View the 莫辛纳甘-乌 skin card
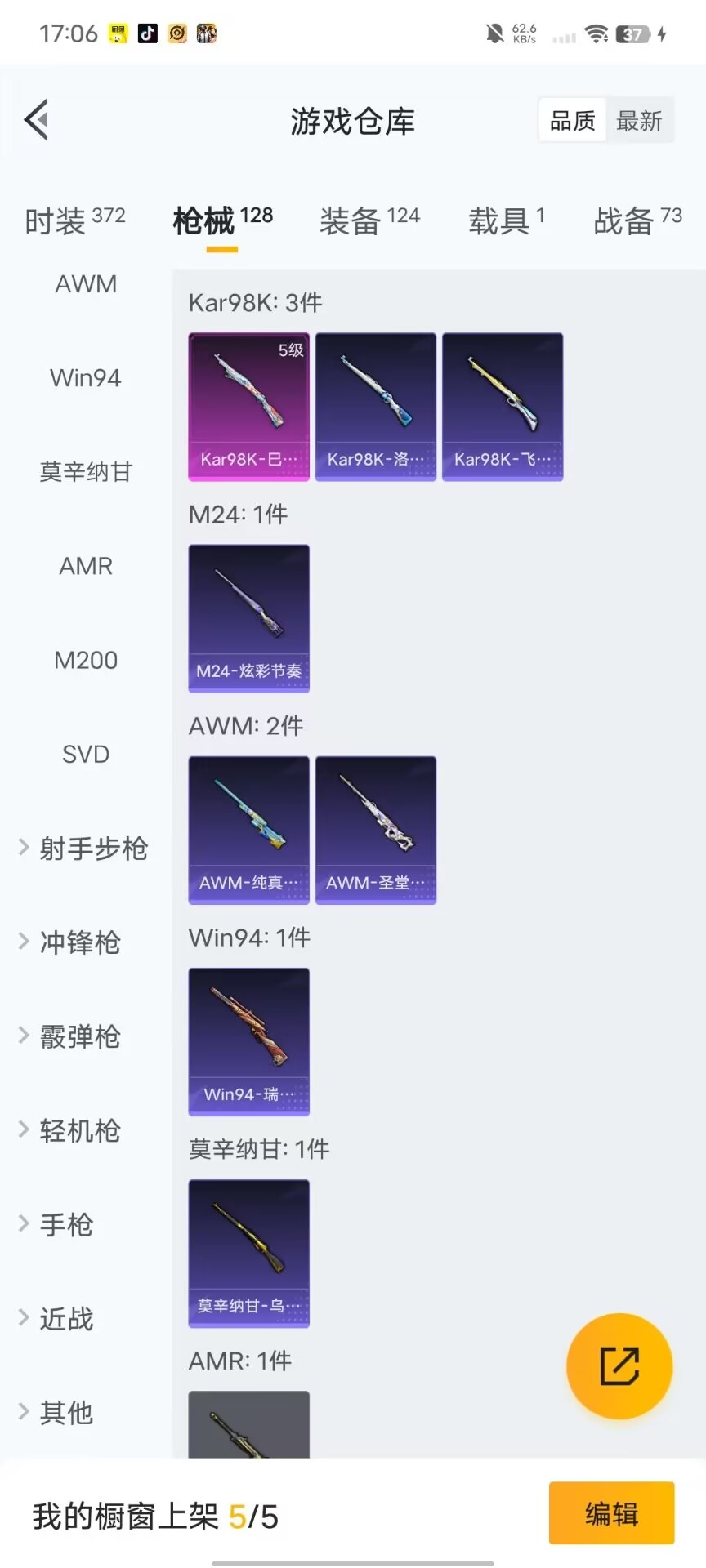Viewport: 706px width, 1568px height. (x=249, y=1253)
